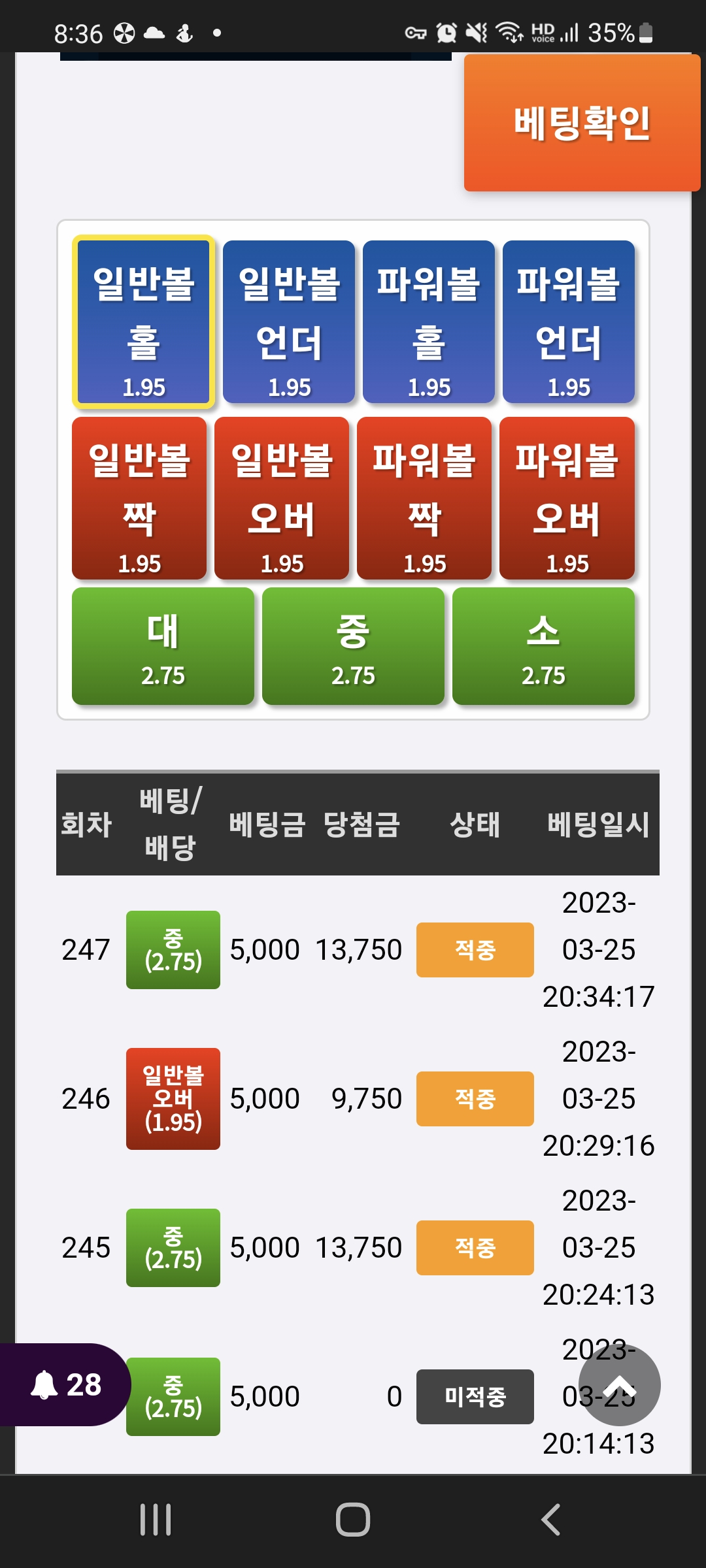
Task: Go back using the system back button
Action: (x=550, y=1519)
